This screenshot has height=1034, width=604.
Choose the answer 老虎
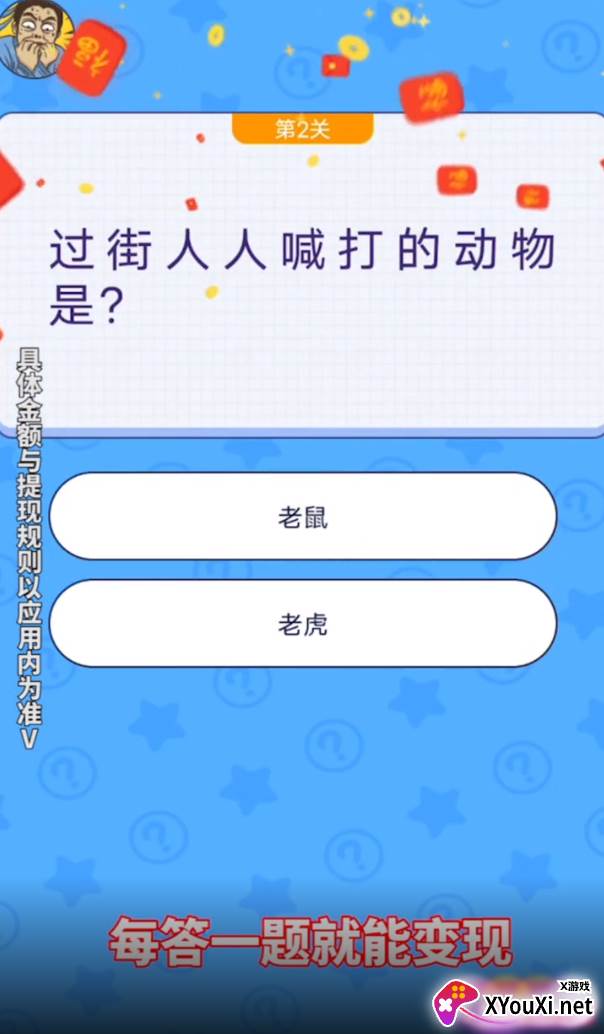303,624
